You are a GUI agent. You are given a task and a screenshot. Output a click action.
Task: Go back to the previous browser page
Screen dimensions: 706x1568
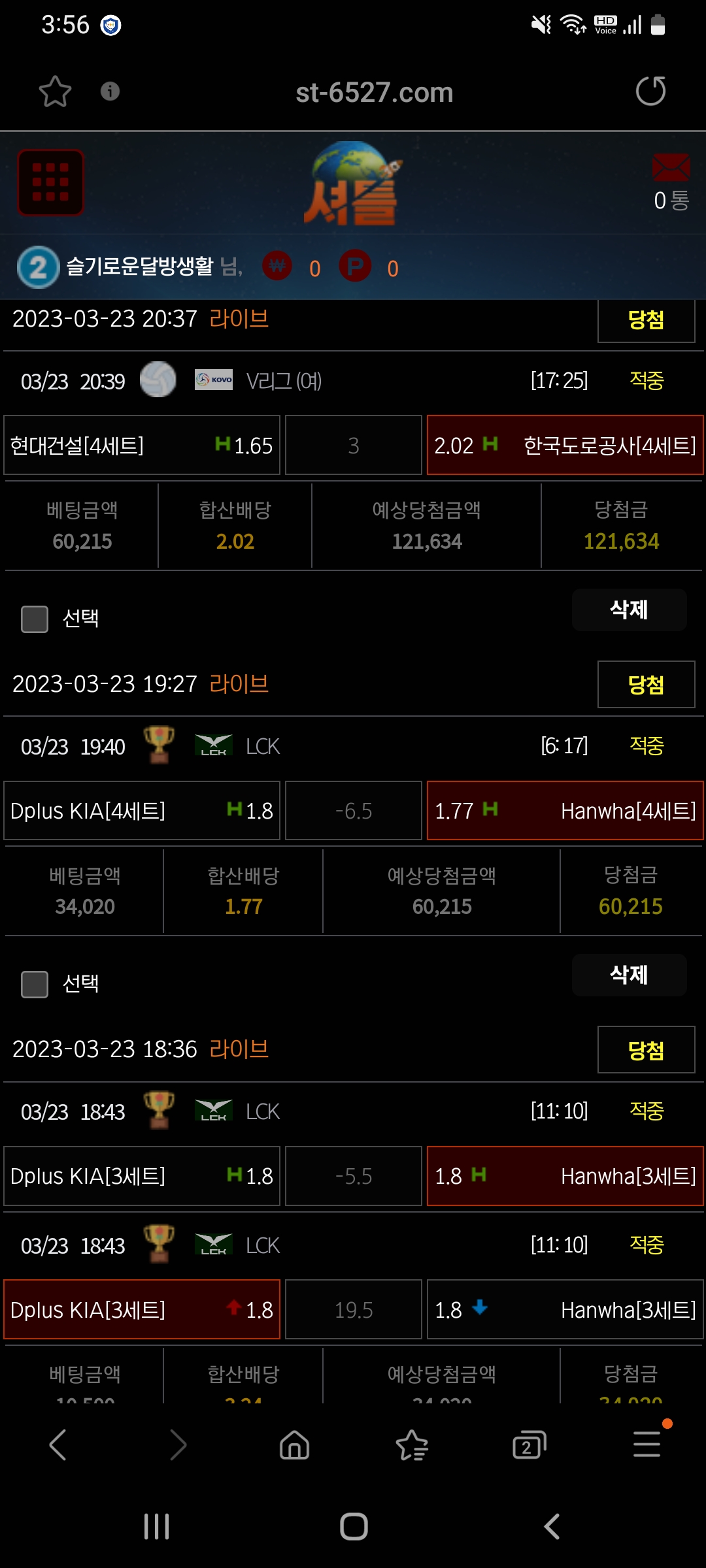58,1445
